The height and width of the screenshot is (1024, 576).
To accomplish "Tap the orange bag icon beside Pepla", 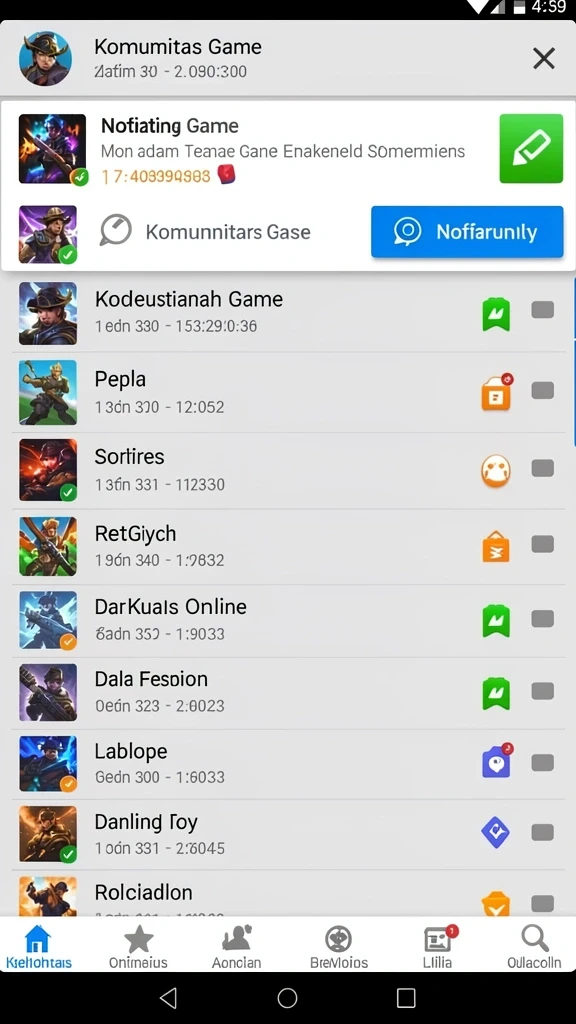I will [497, 392].
